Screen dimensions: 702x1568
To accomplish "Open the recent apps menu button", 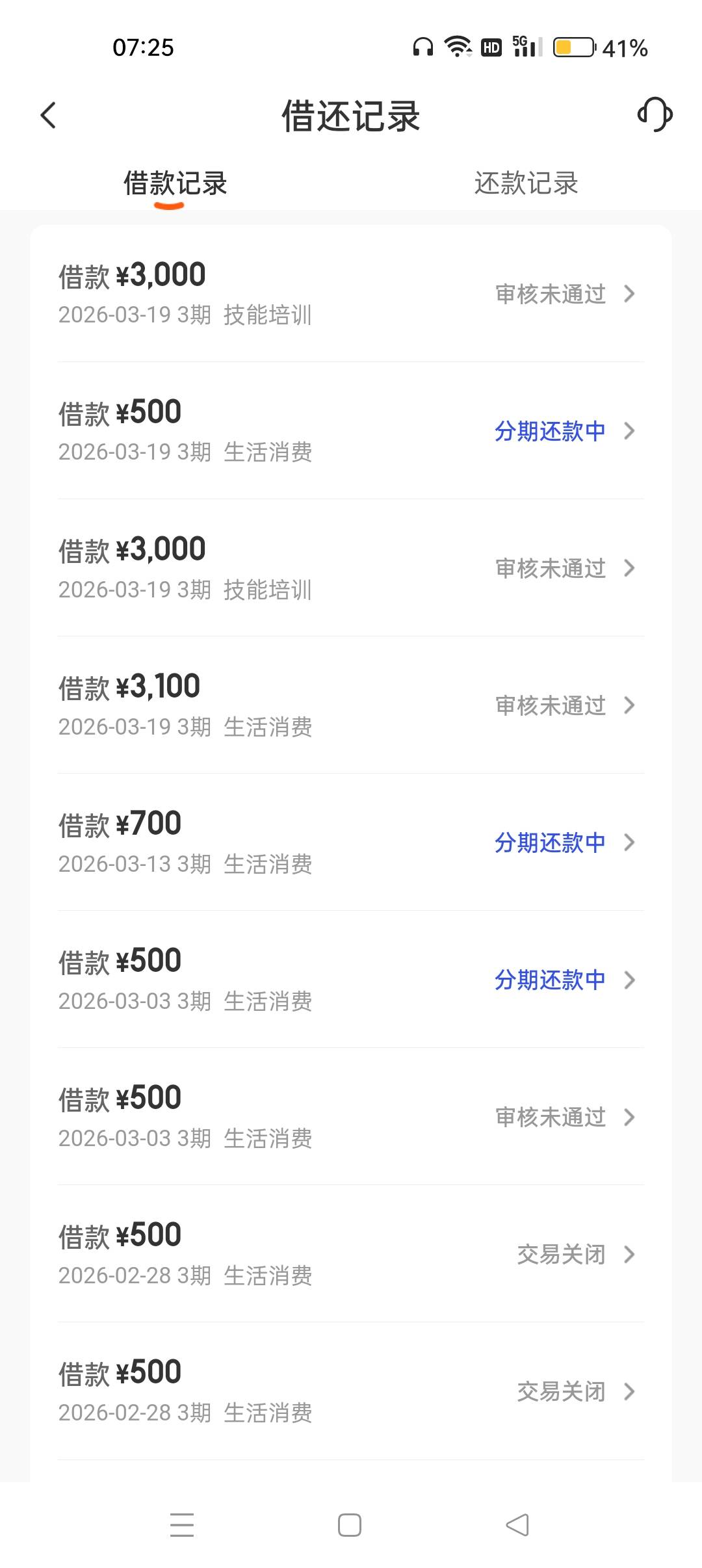I will [x=182, y=1525].
